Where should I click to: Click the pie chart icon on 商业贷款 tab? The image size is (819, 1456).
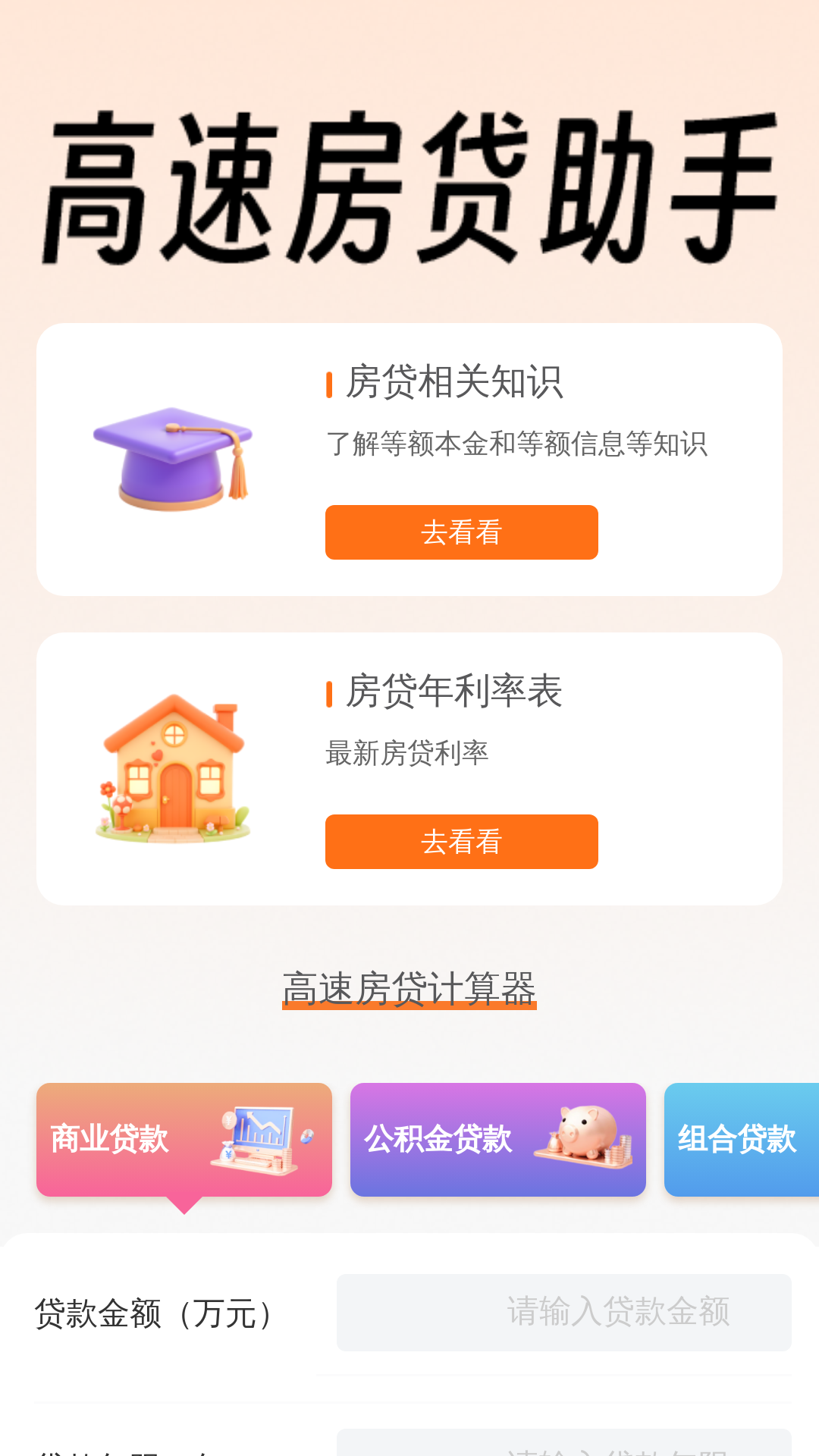306,1137
